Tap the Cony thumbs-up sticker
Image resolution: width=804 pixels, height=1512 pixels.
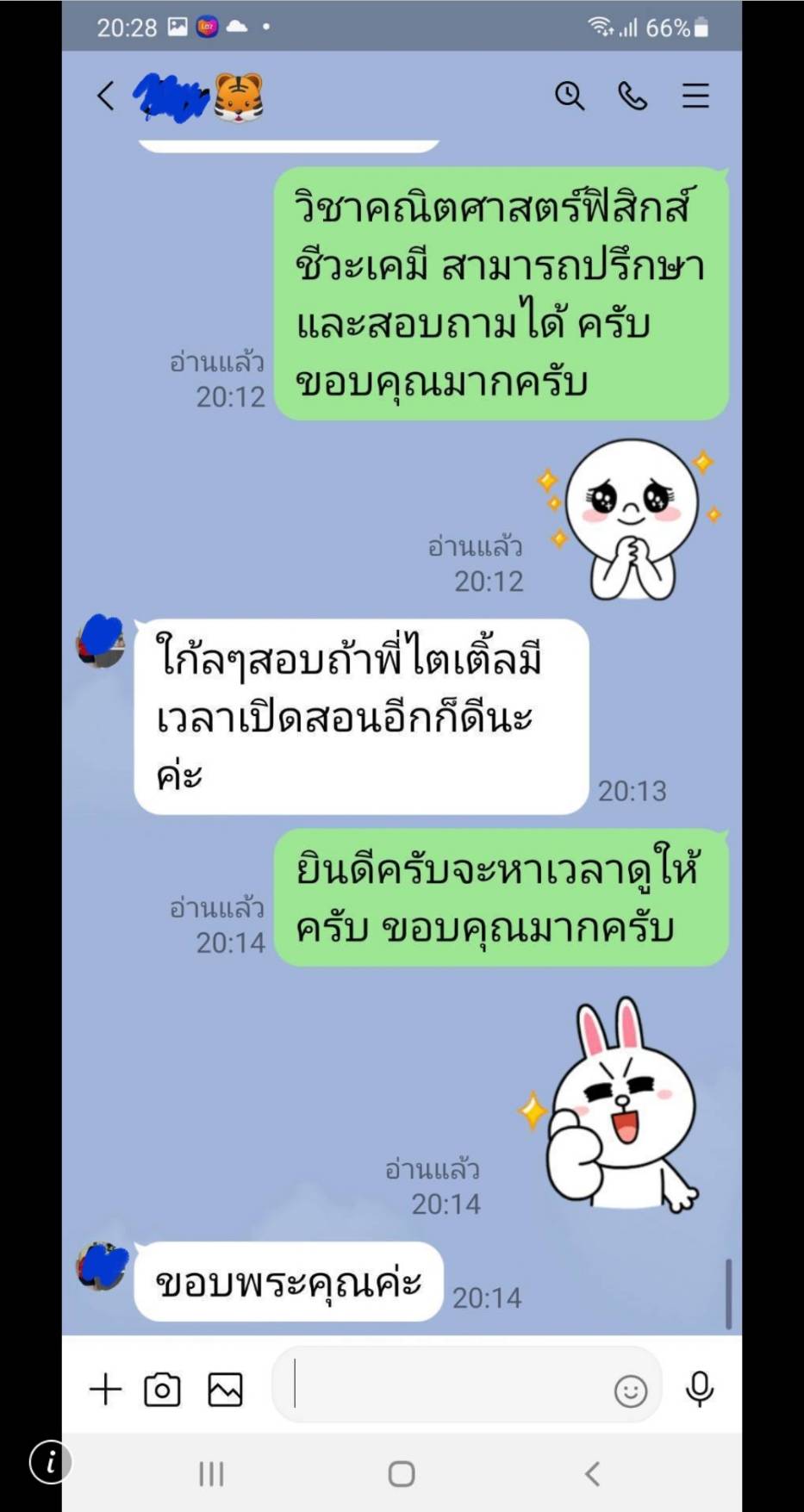coord(611,1105)
